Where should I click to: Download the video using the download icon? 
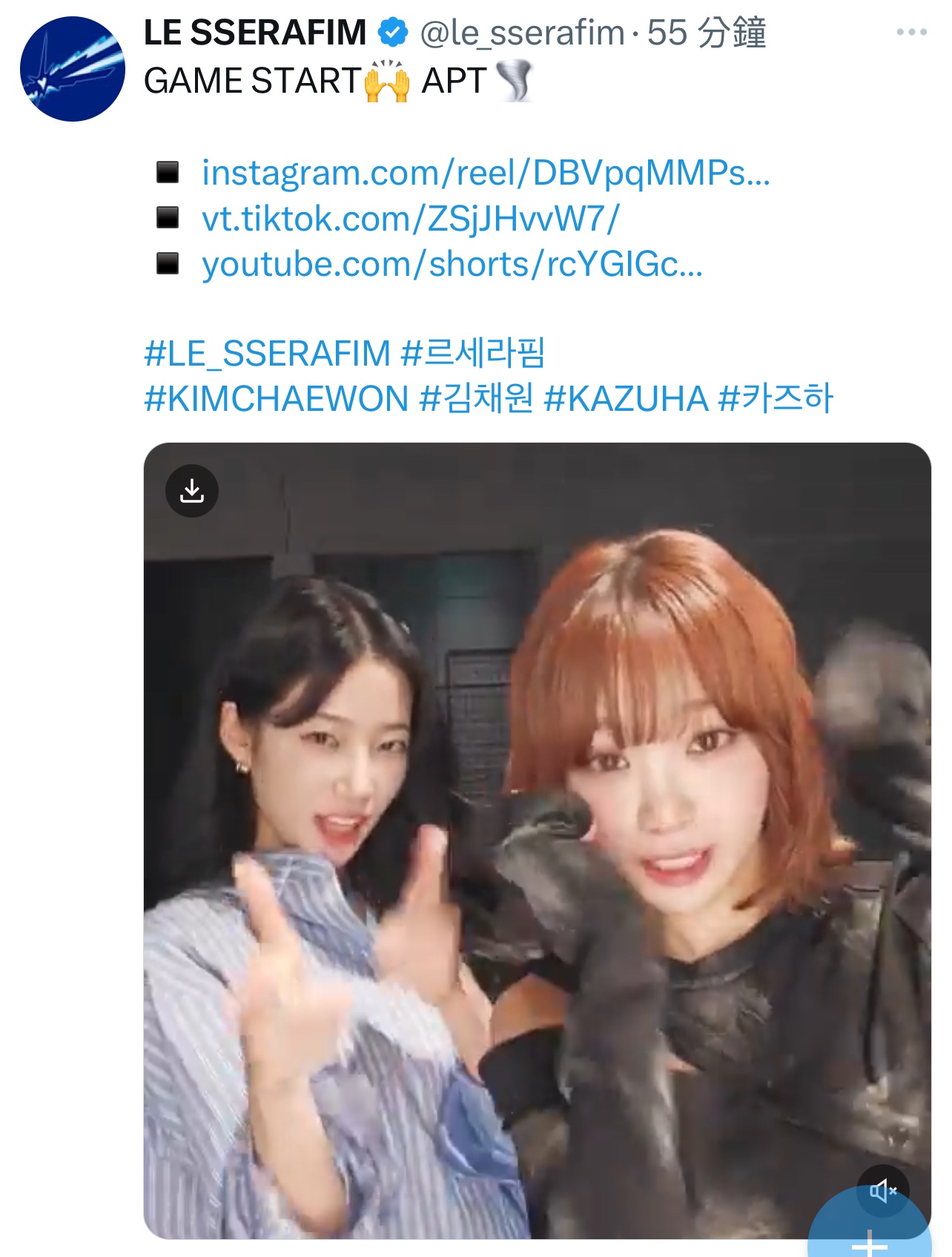(192, 491)
